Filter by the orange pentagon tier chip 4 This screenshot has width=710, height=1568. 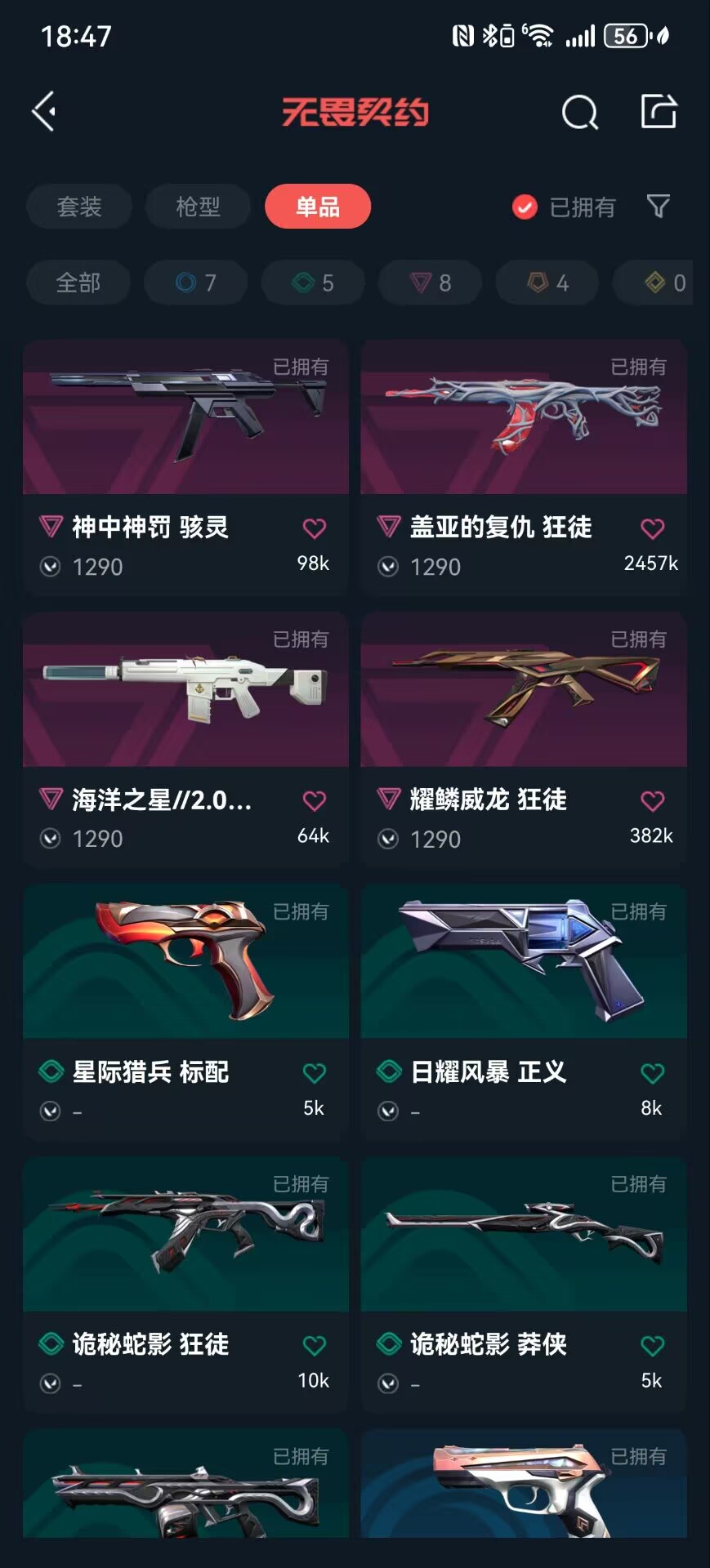(547, 283)
